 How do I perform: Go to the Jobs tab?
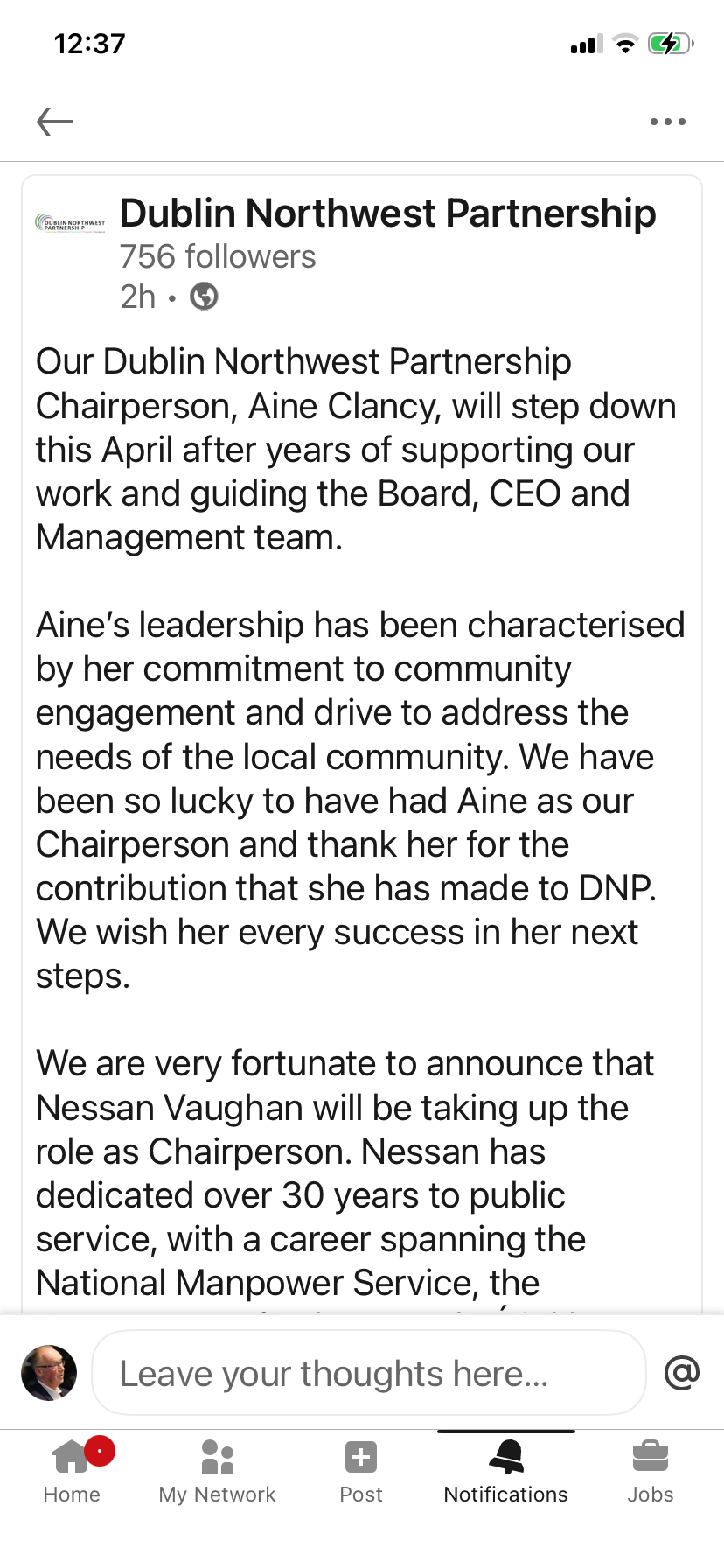(650, 1472)
